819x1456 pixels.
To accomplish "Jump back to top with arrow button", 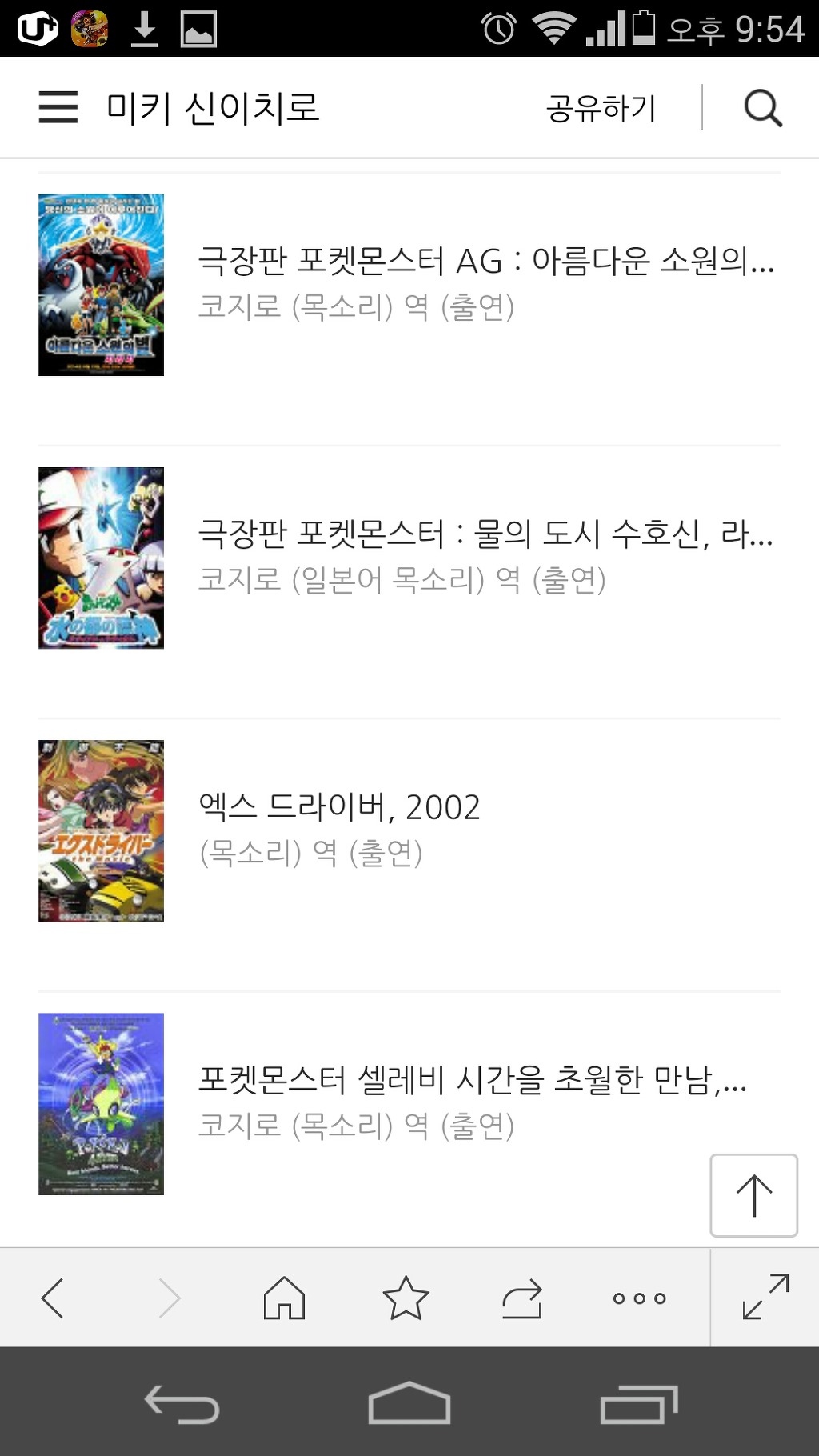I will [753, 1195].
